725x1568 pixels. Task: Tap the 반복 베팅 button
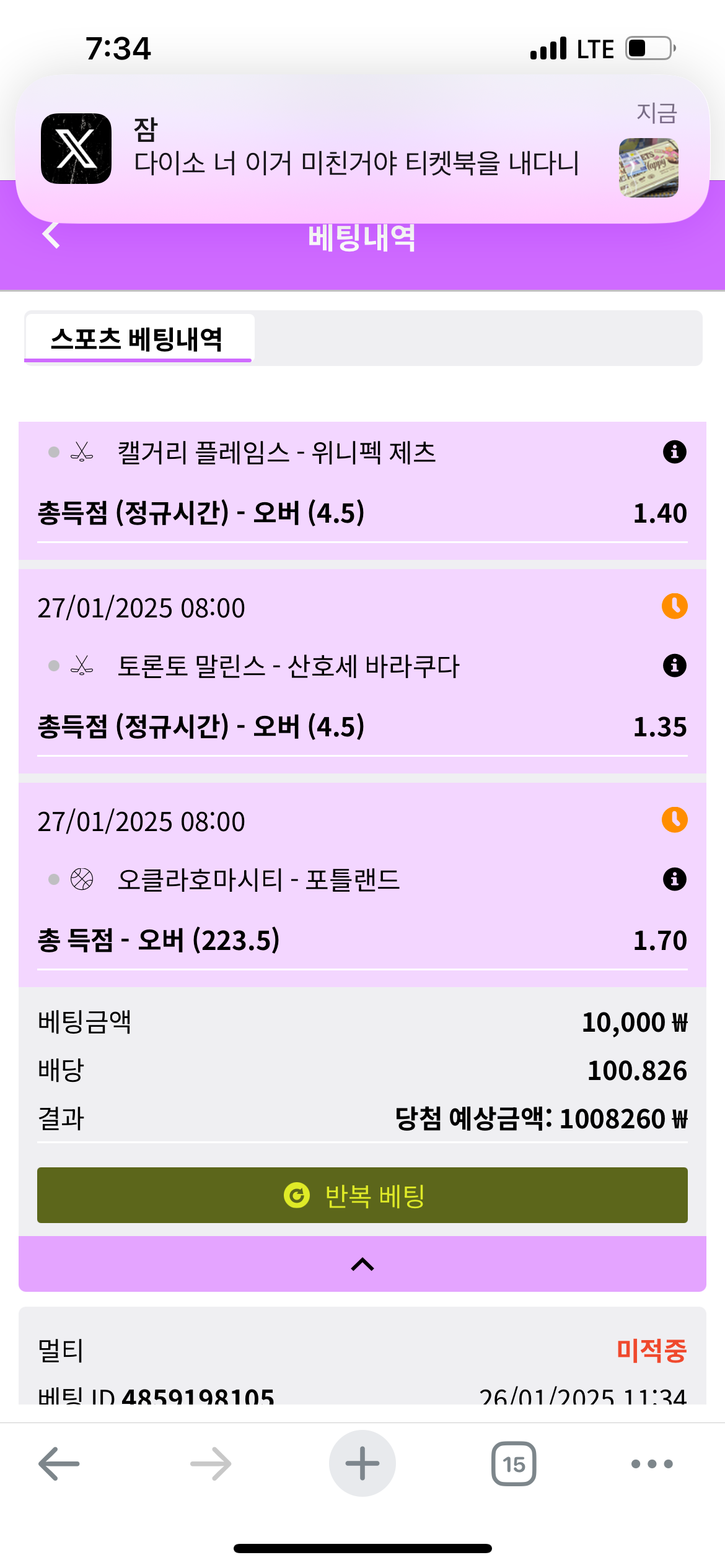[x=362, y=1195]
